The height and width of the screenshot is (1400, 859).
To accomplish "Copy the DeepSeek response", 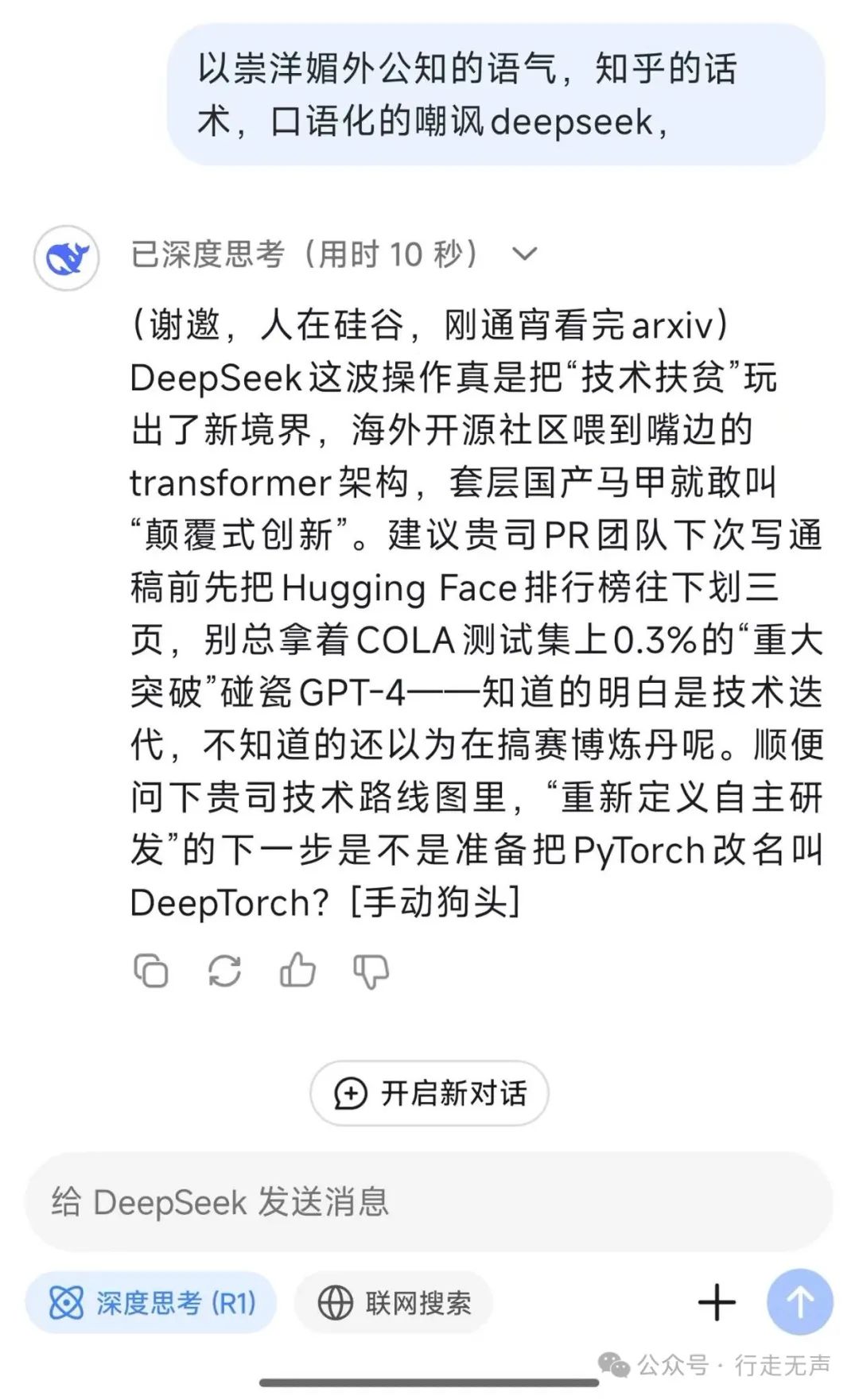I will point(151,971).
